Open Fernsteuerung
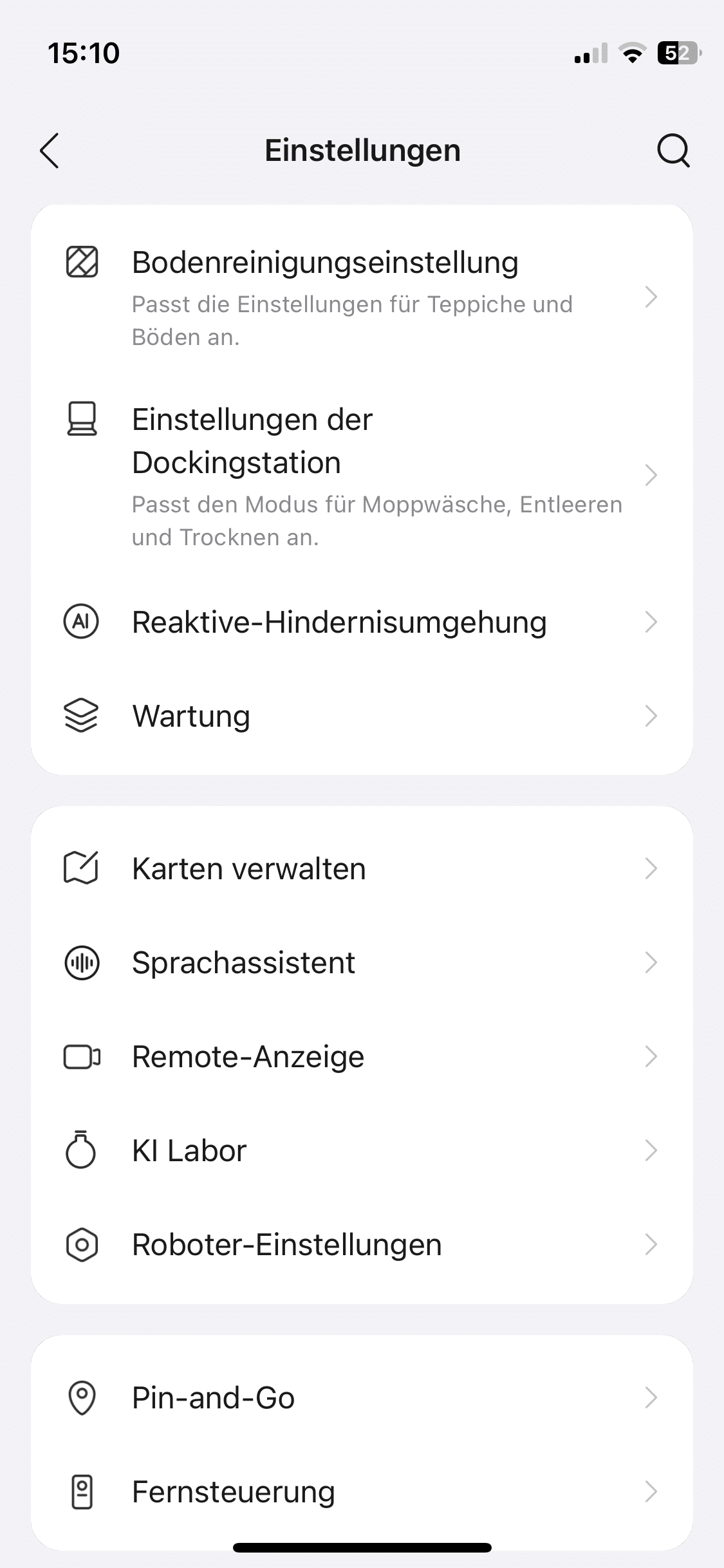 coord(362,1492)
